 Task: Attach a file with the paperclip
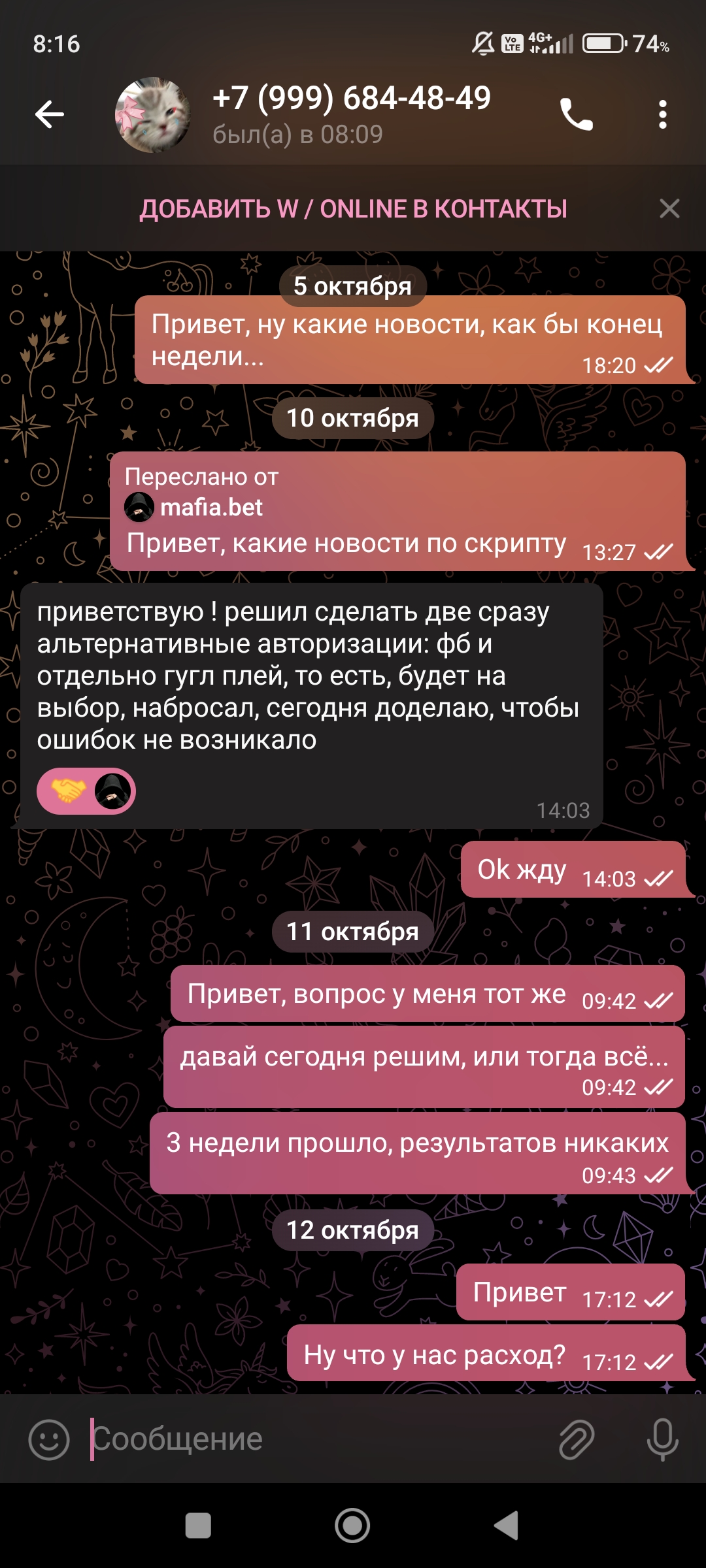point(577,1439)
